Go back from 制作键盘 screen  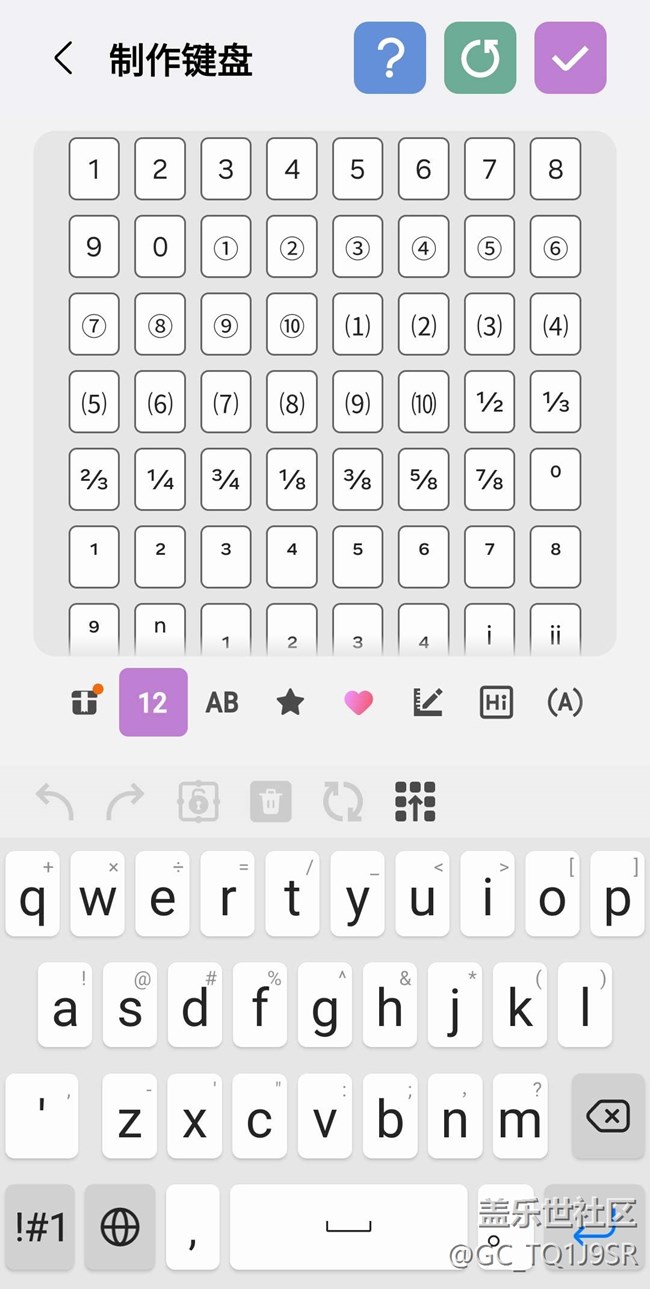[x=63, y=59]
